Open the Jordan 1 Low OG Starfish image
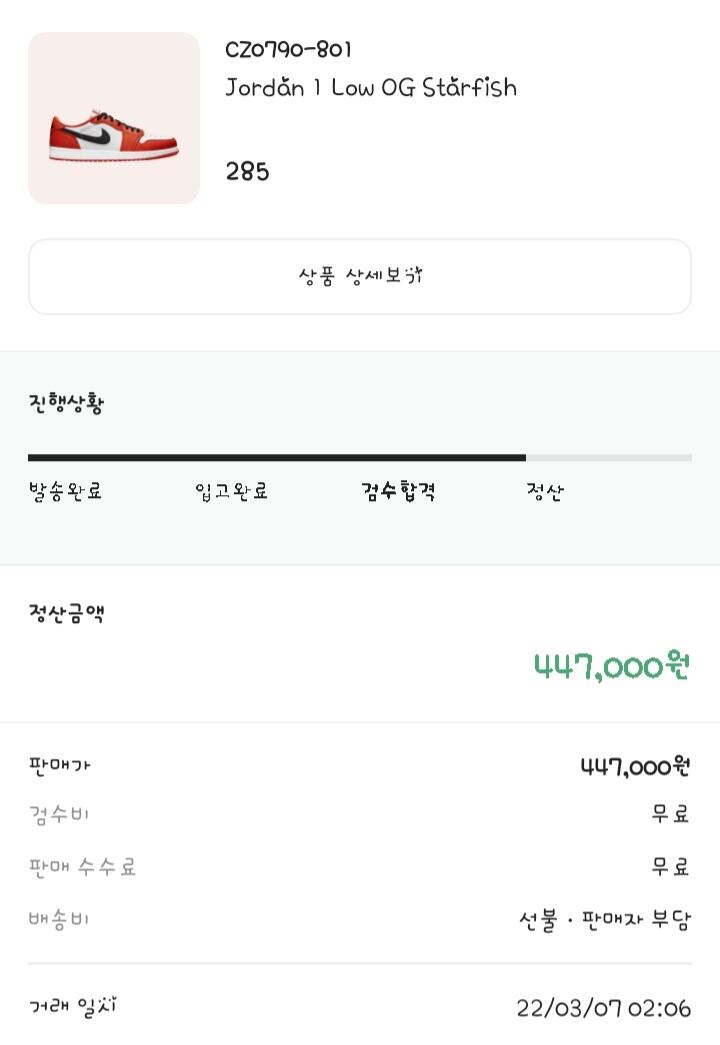Image resolution: width=720 pixels, height=1045 pixels. point(114,118)
